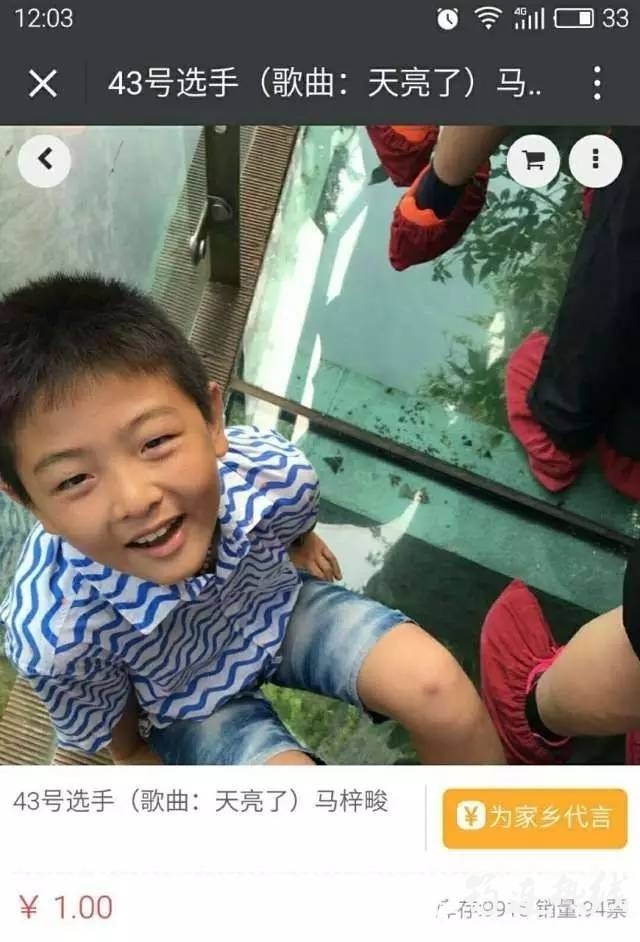Open the shopping cart icon
This screenshot has height=942, width=640.
pyautogui.click(x=533, y=160)
